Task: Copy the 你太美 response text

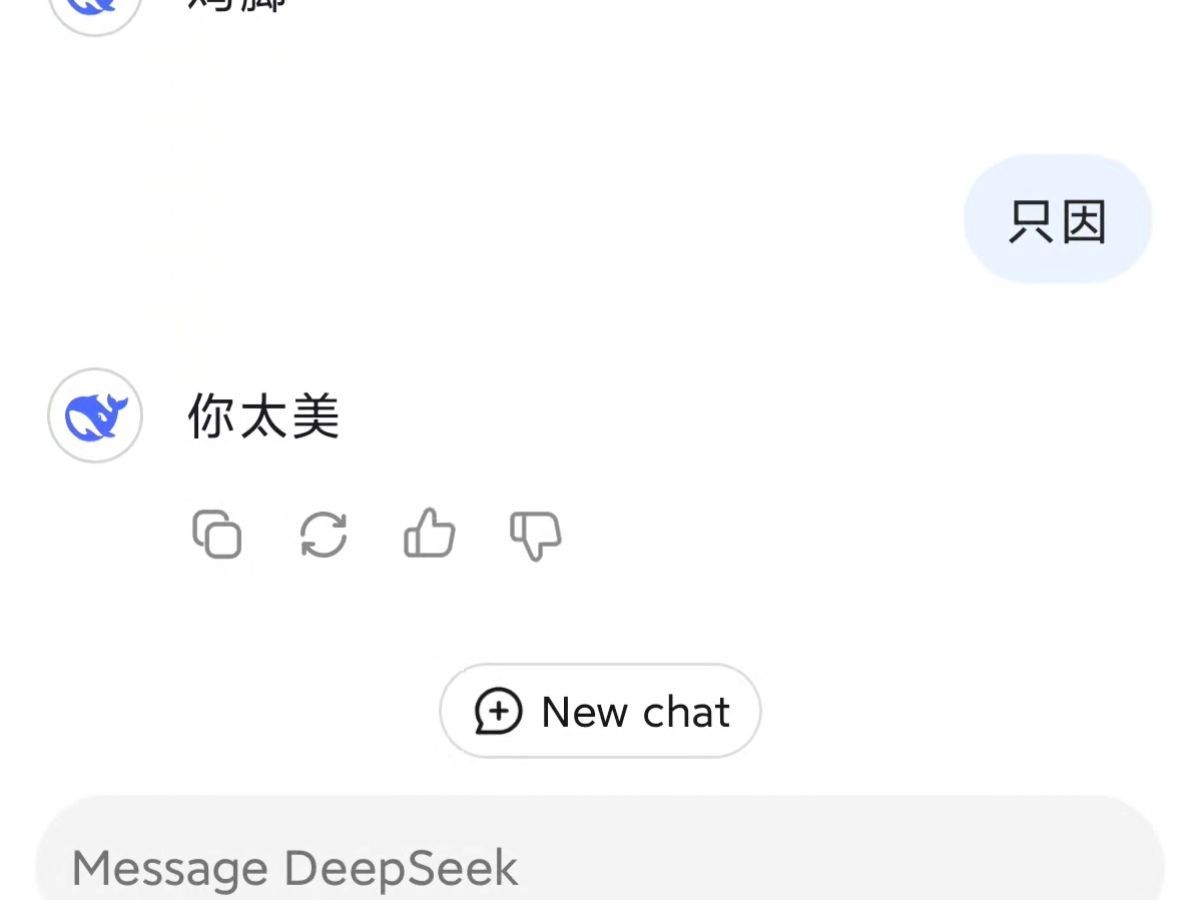Action: point(217,534)
